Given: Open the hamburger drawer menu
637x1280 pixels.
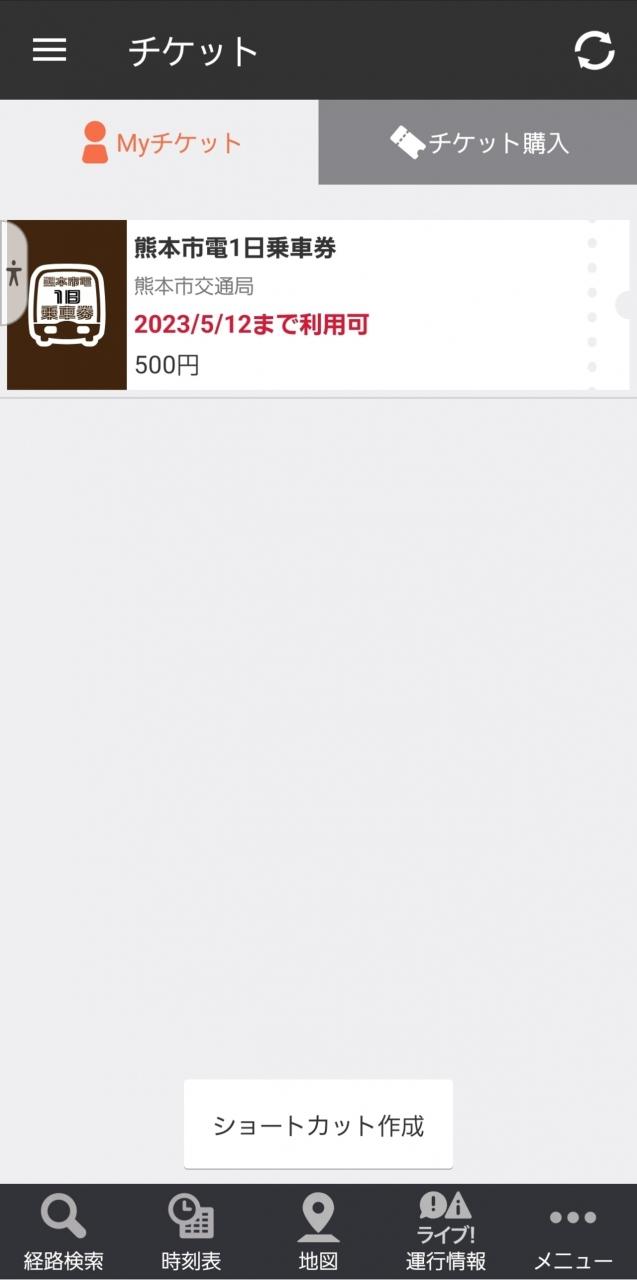Looking at the screenshot, I should click(49, 50).
